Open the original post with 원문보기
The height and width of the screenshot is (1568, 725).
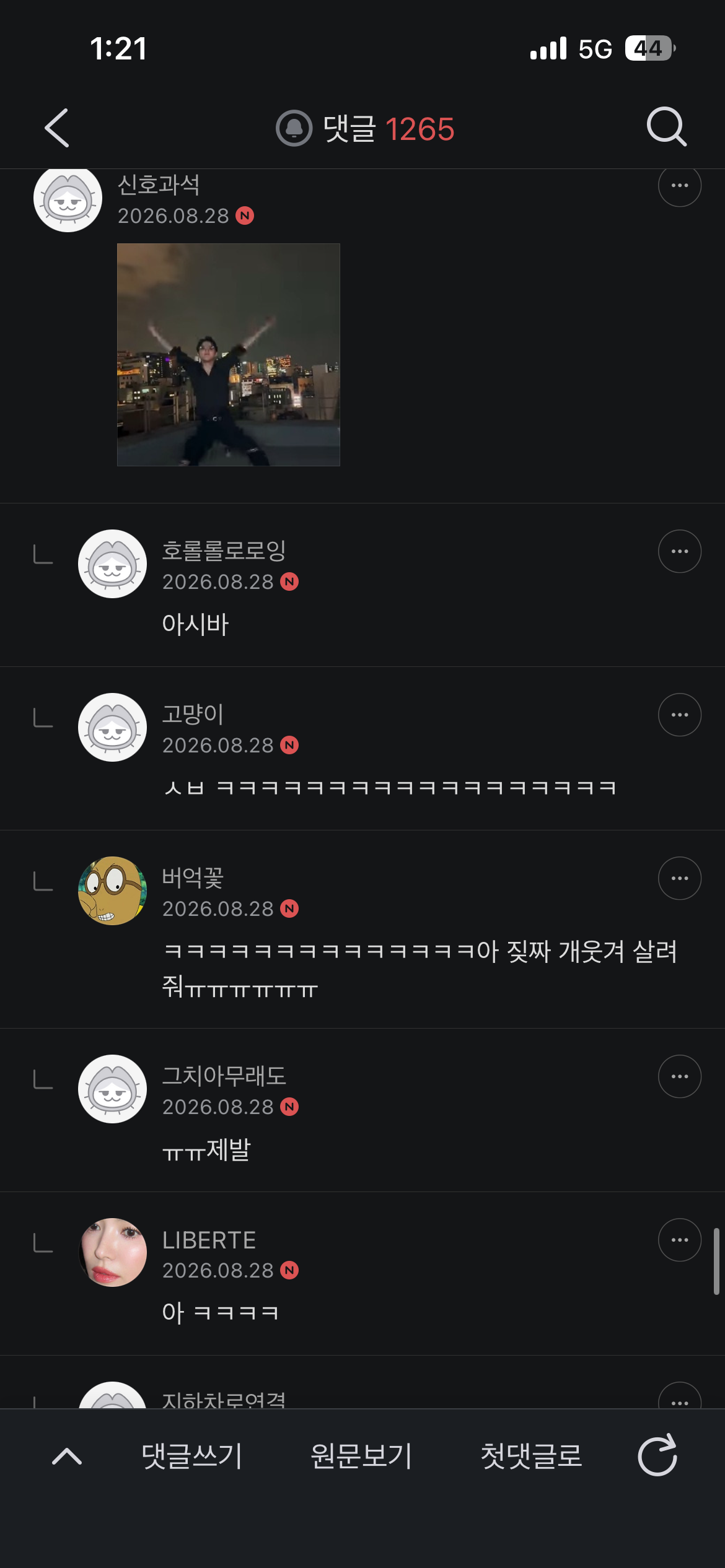point(361,1456)
